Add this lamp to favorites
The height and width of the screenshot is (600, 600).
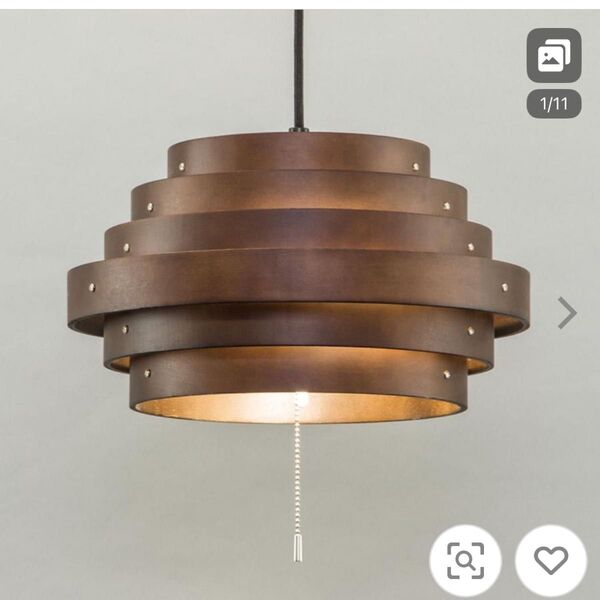550,560
